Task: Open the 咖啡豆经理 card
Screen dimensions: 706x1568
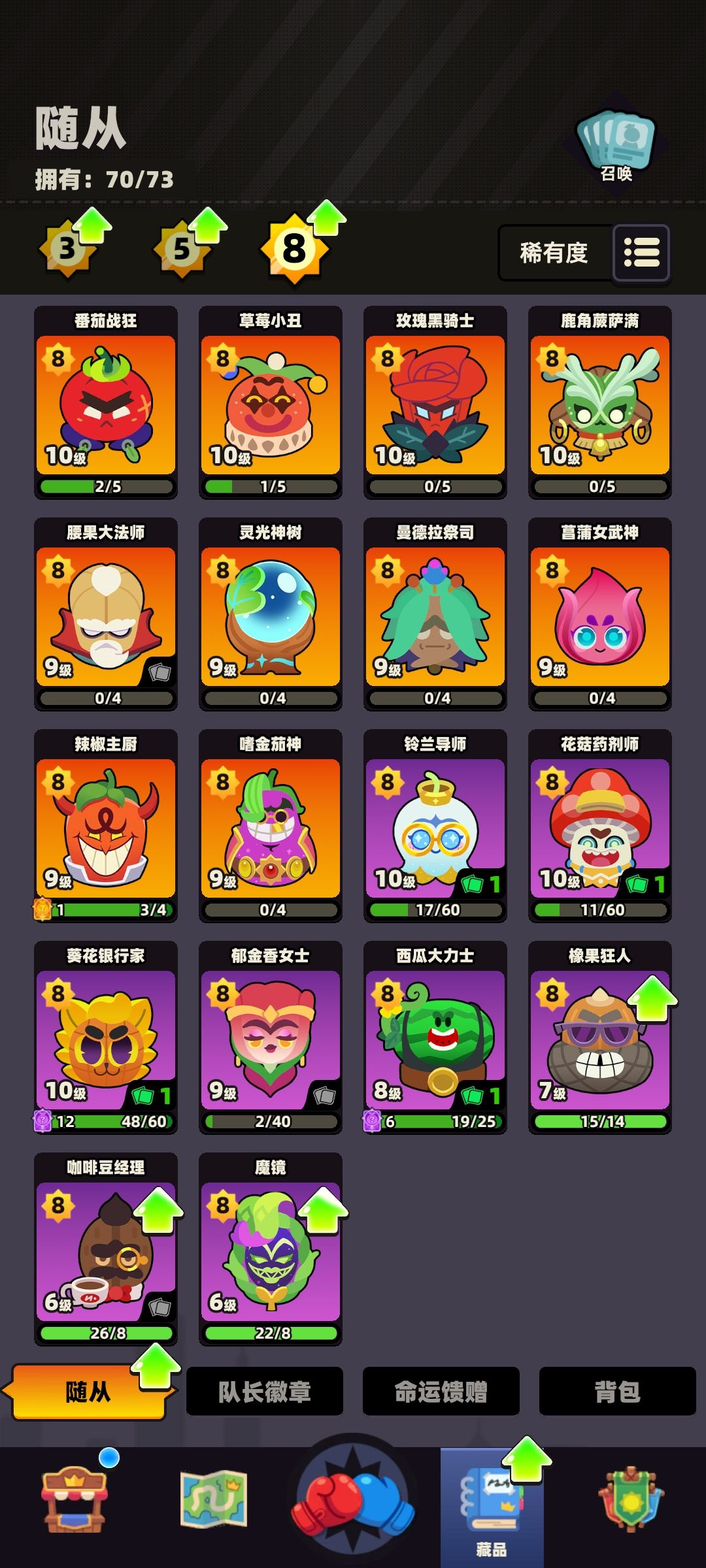Action: [x=106, y=1249]
